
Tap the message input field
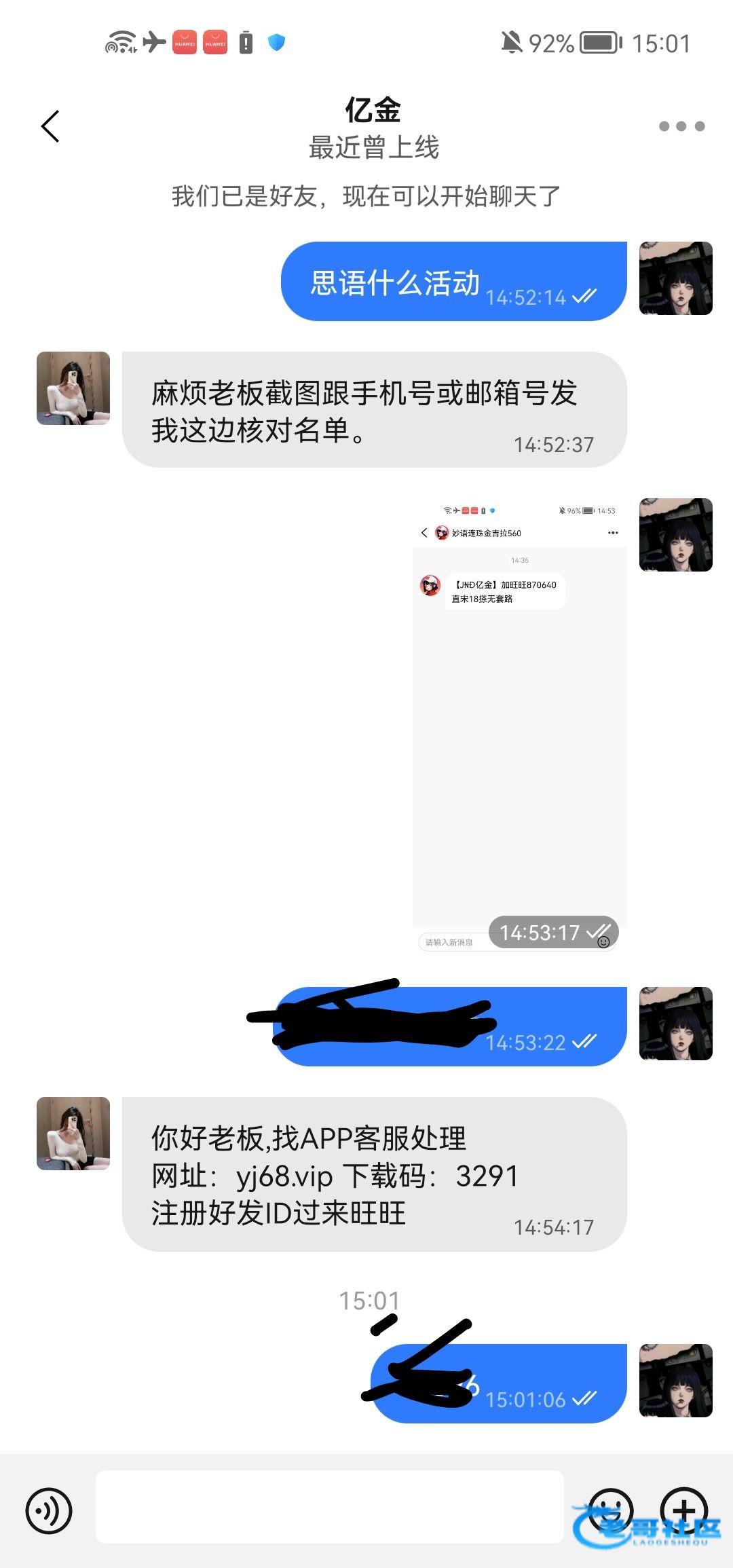click(x=329, y=1507)
